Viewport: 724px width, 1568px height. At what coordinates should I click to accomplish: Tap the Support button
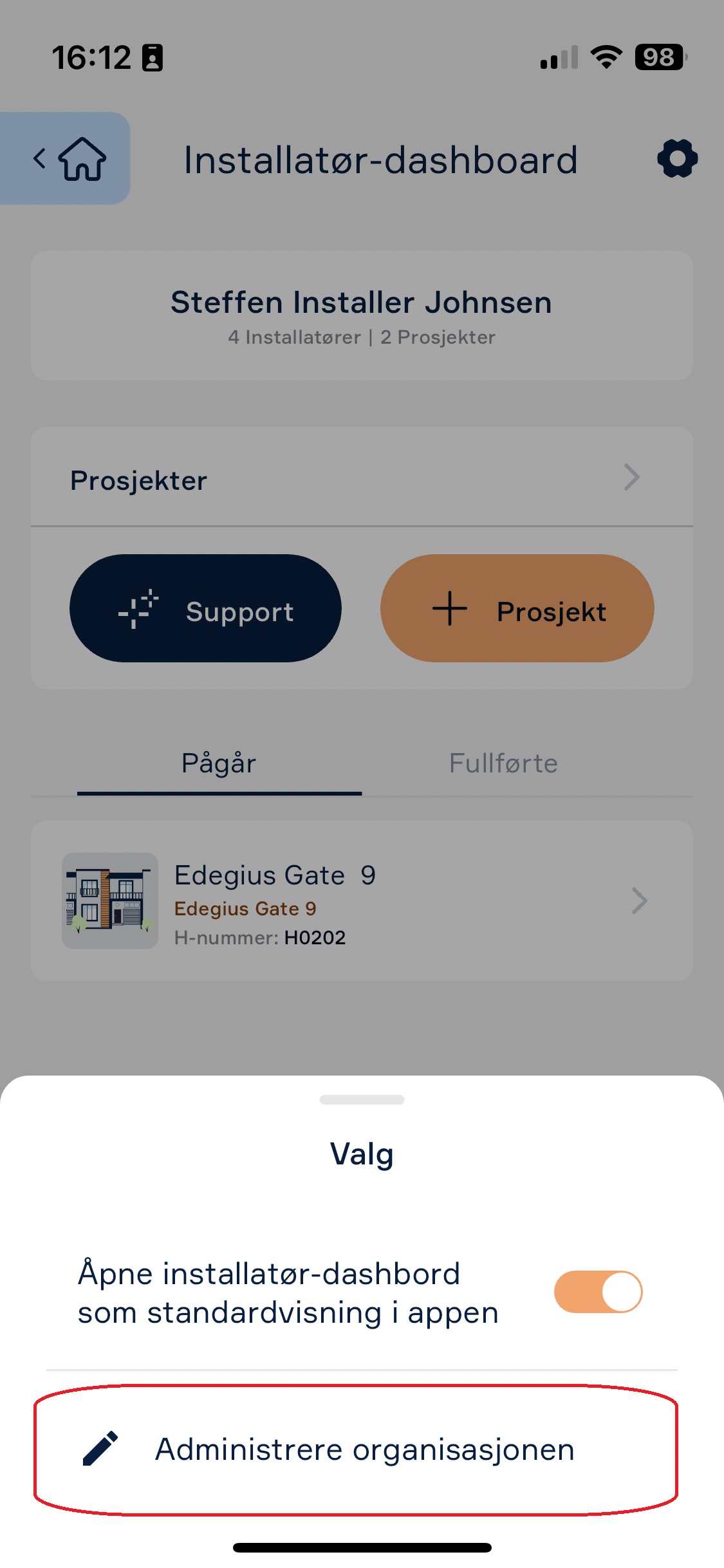pyautogui.click(x=205, y=608)
